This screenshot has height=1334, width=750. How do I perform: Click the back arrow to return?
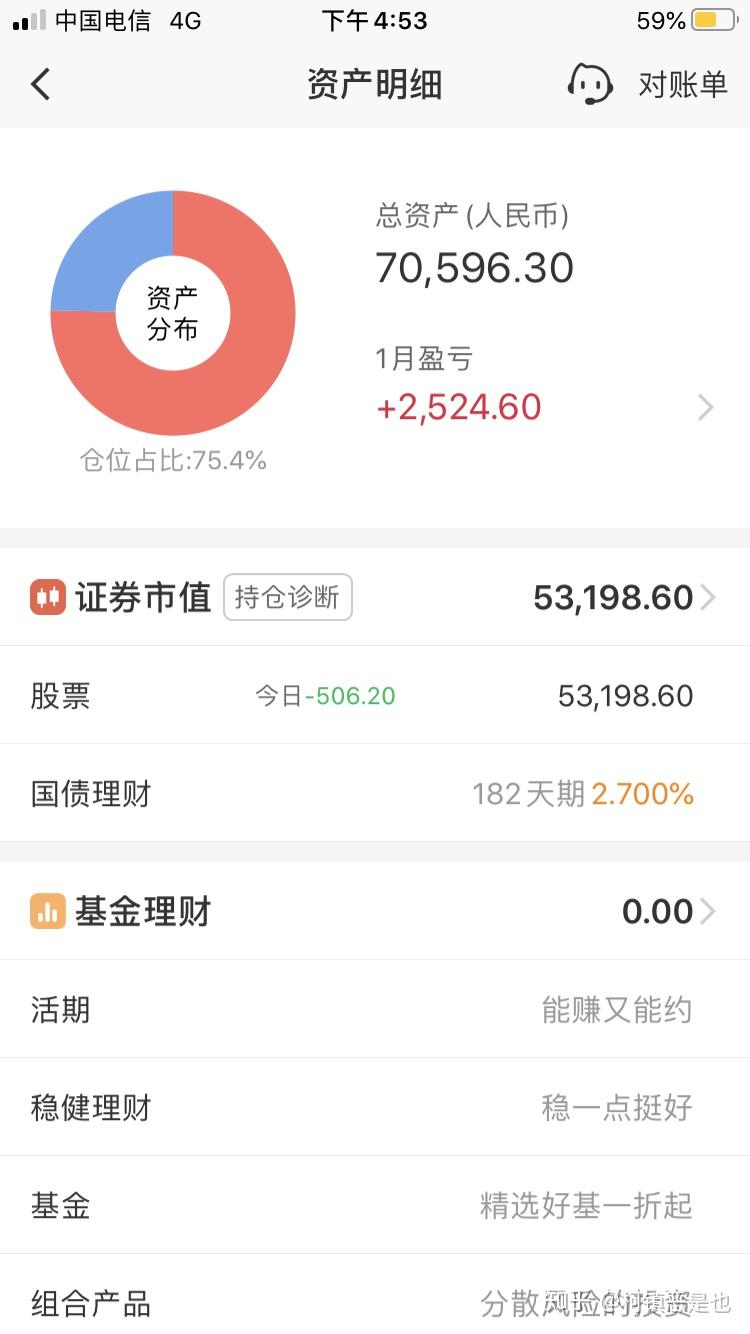[40, 84]
